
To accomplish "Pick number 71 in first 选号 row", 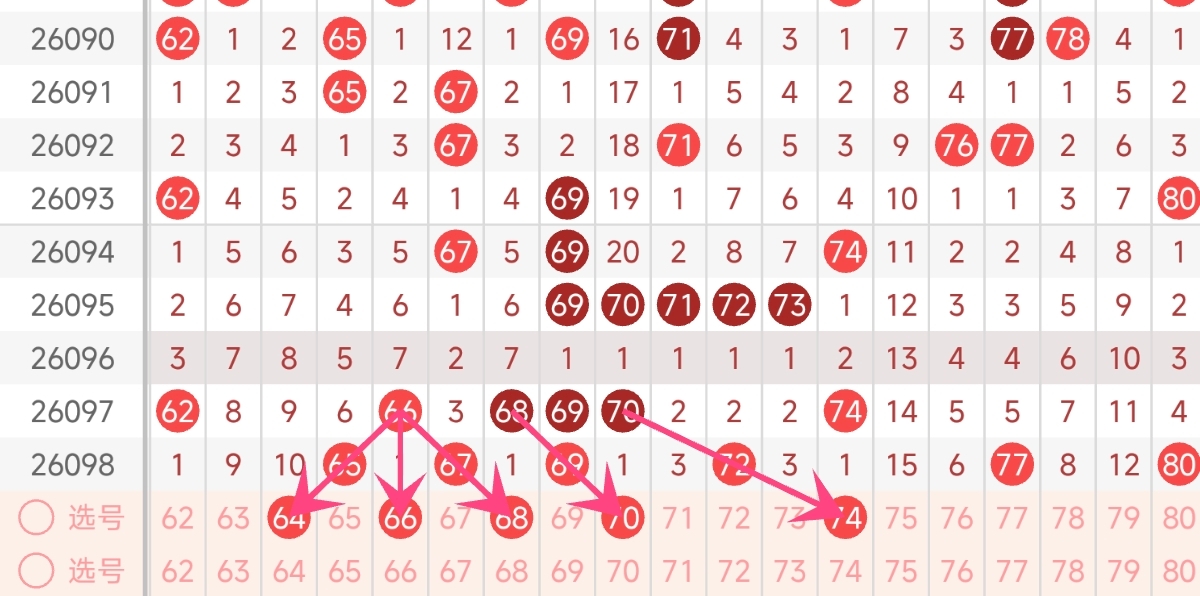I will click(678, 518).
